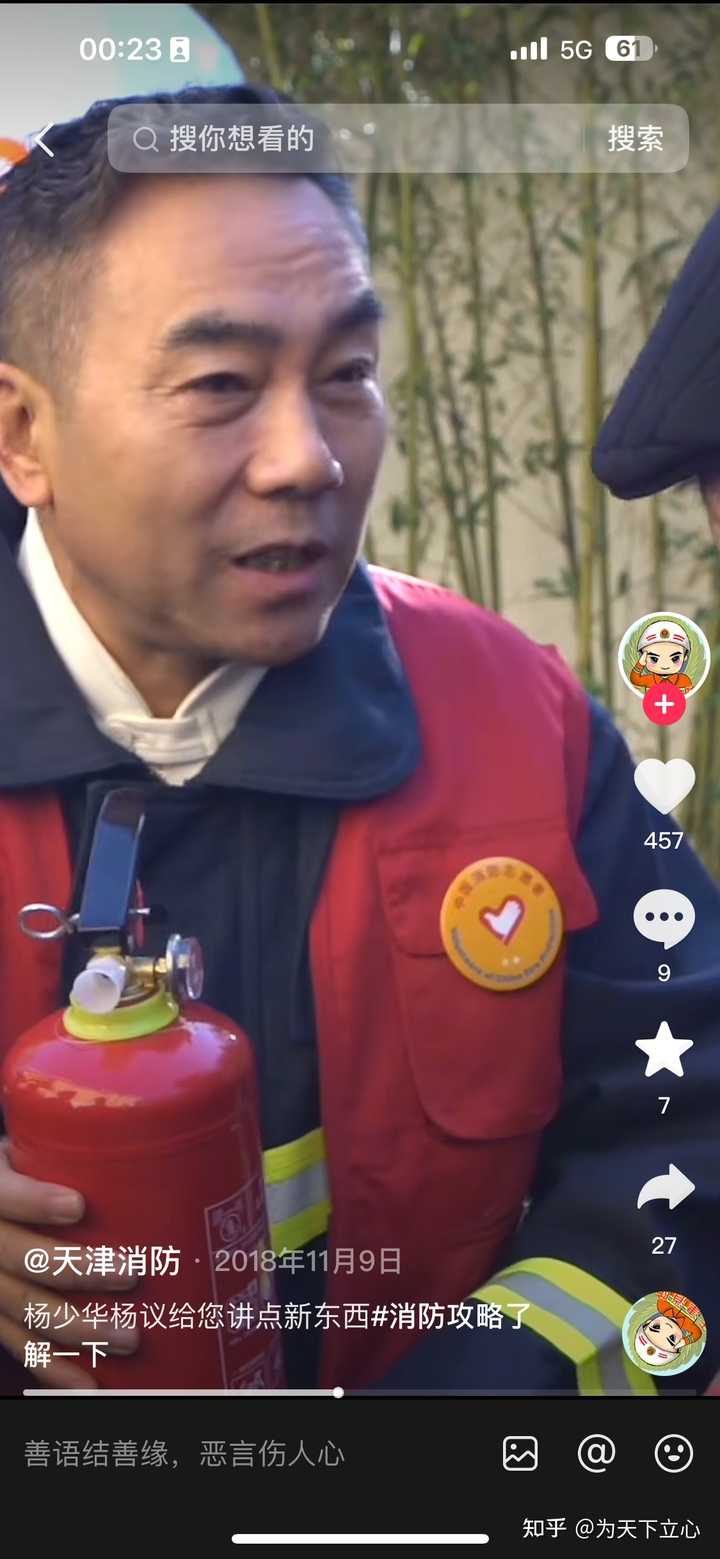Viewport: 720px width, 1559px height.
Task: Favorite the video with the star
Action: 664,1050
